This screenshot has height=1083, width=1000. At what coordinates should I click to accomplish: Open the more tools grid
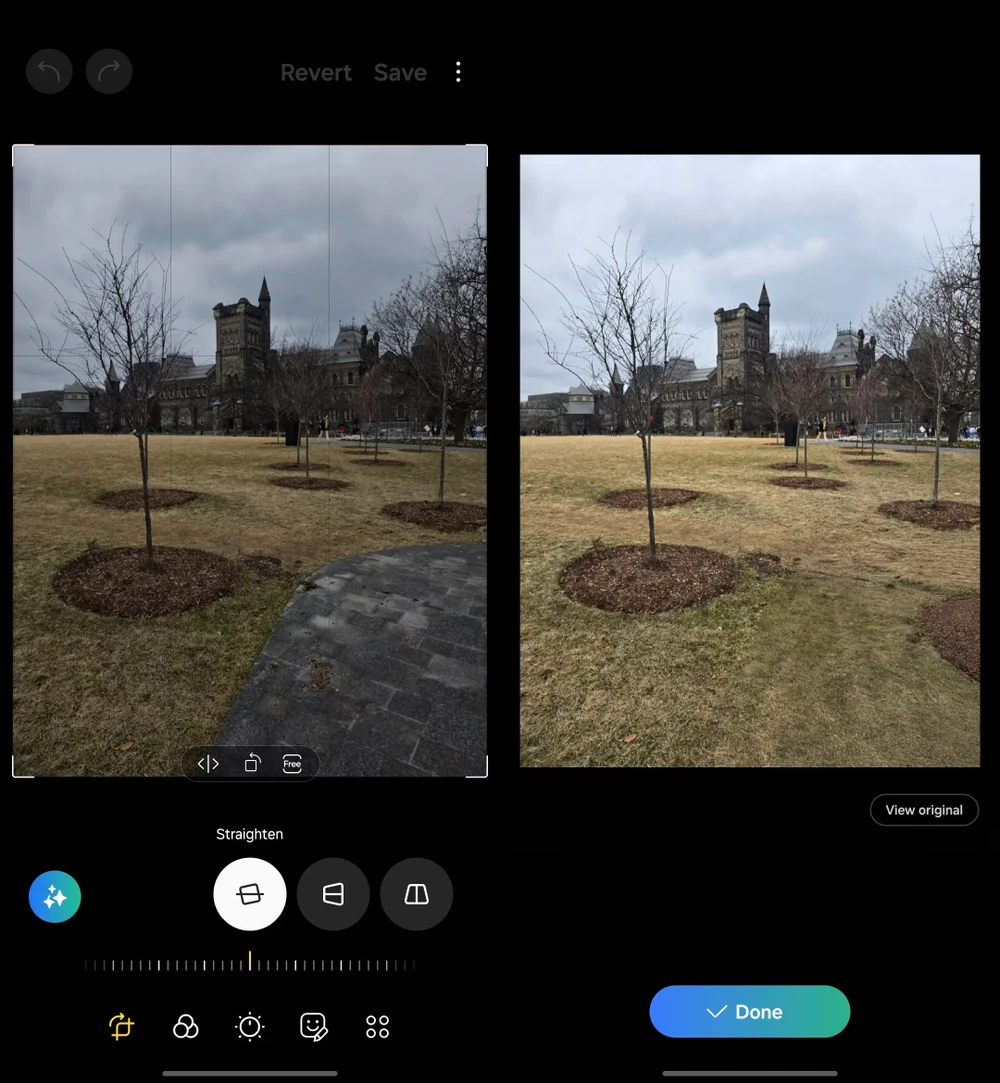coord(377,1026)
